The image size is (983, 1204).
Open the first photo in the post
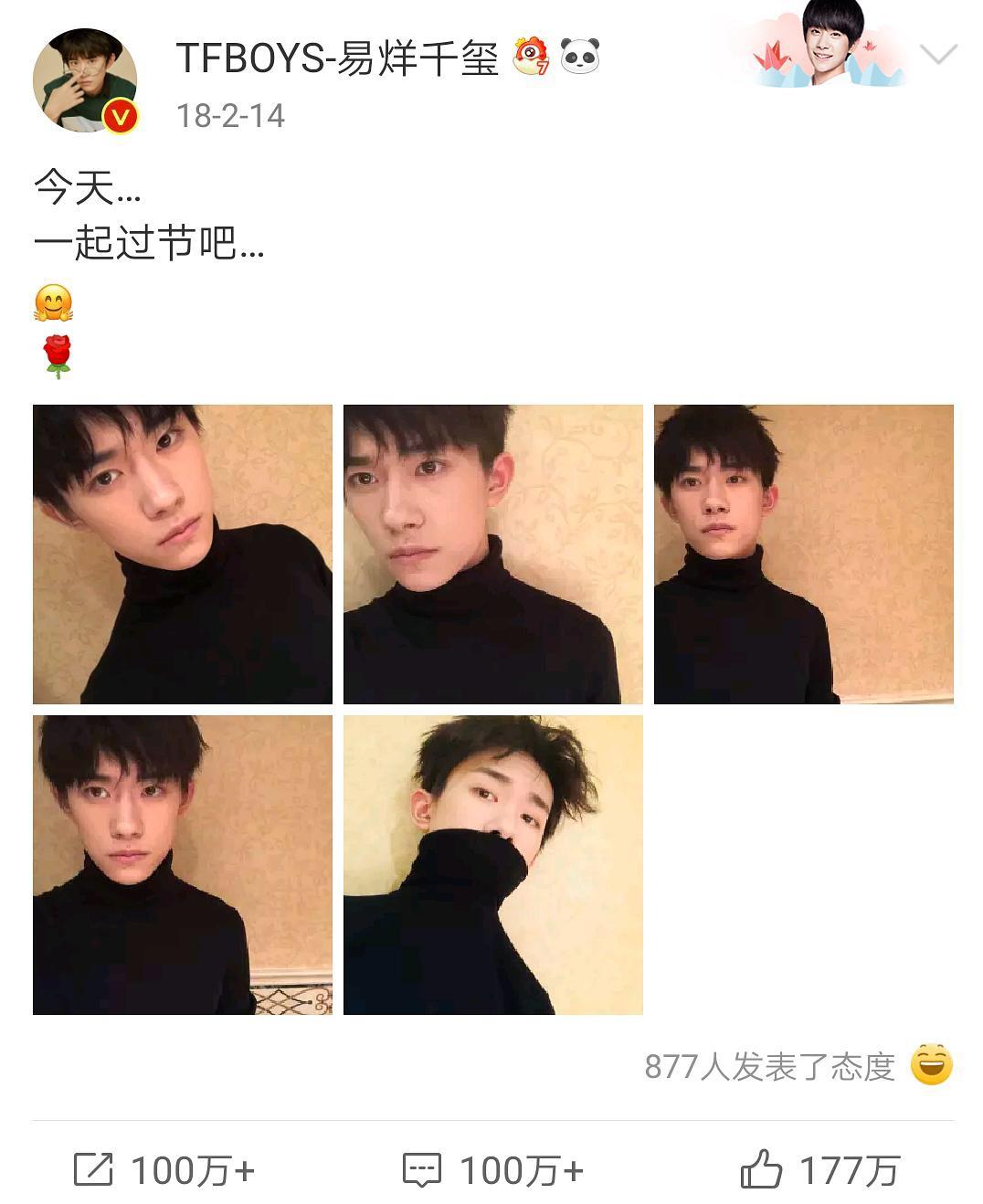pyautogui.click(x=183, y=554)
